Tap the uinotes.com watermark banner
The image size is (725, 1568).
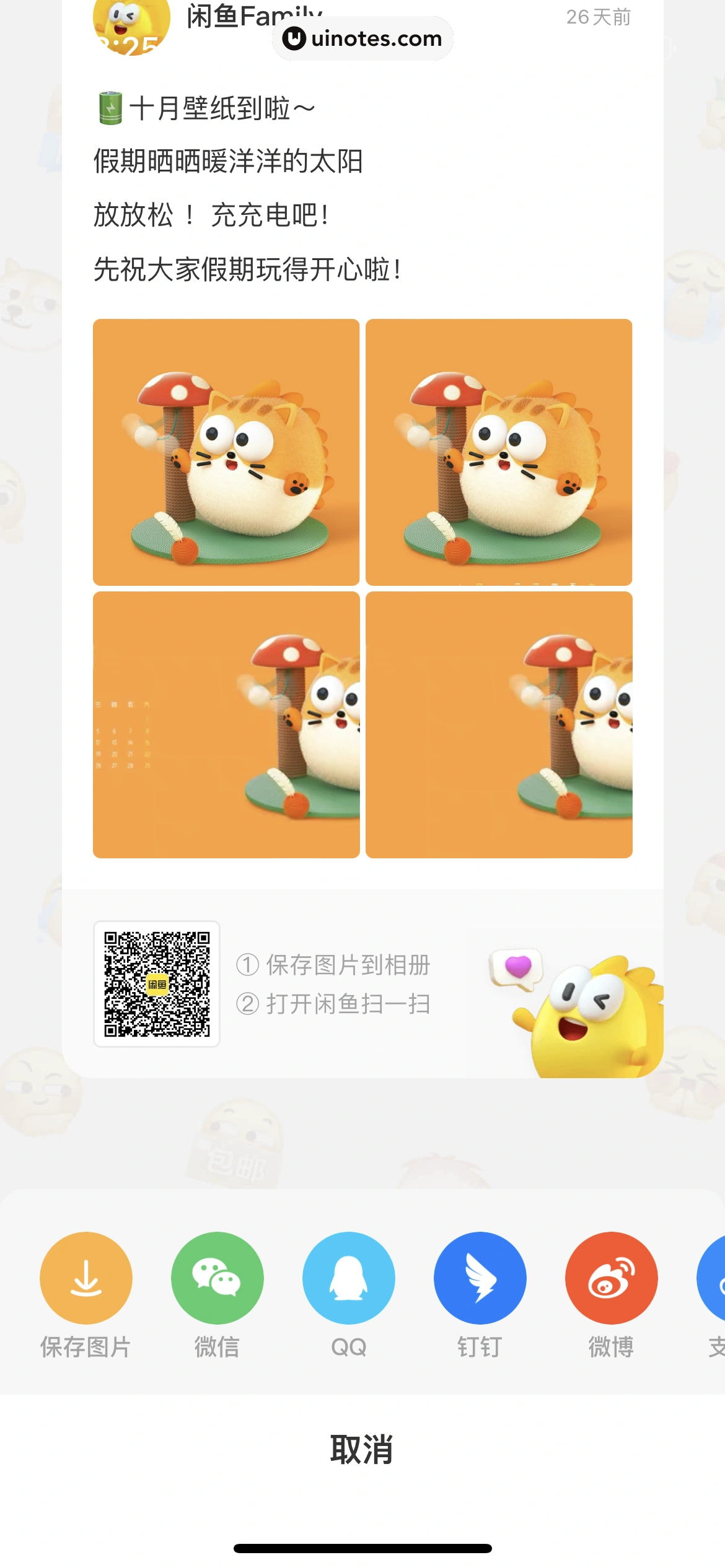tap(362, 38)
